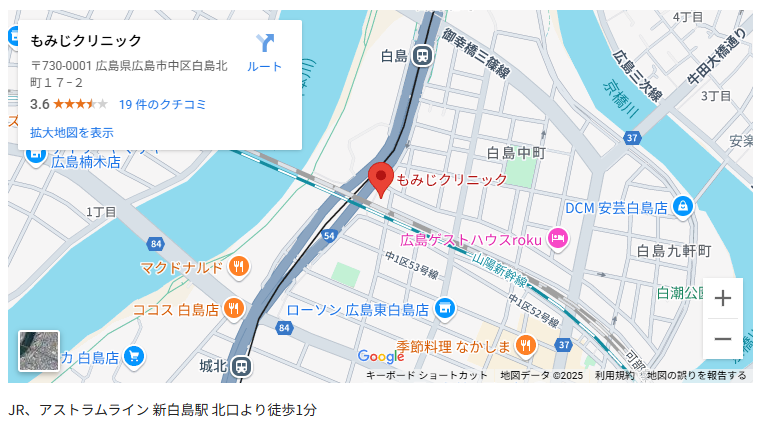Open キーボード ショートカット

pos(426,376)
